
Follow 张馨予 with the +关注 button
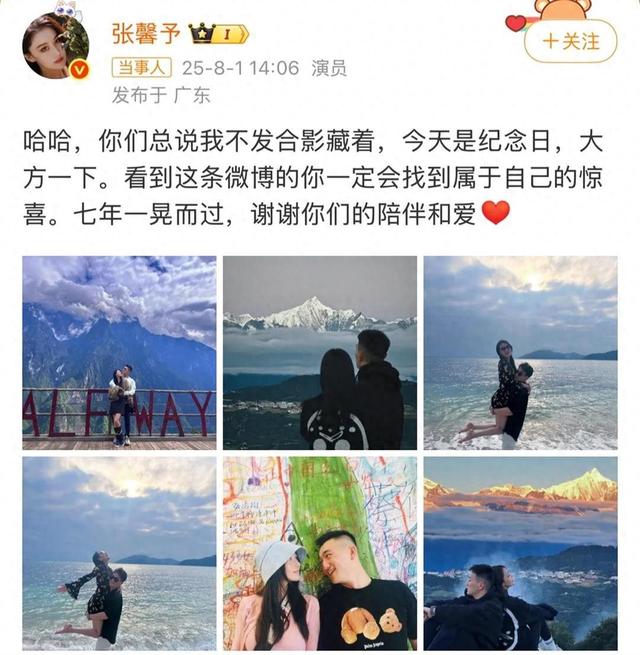[571, 41]
